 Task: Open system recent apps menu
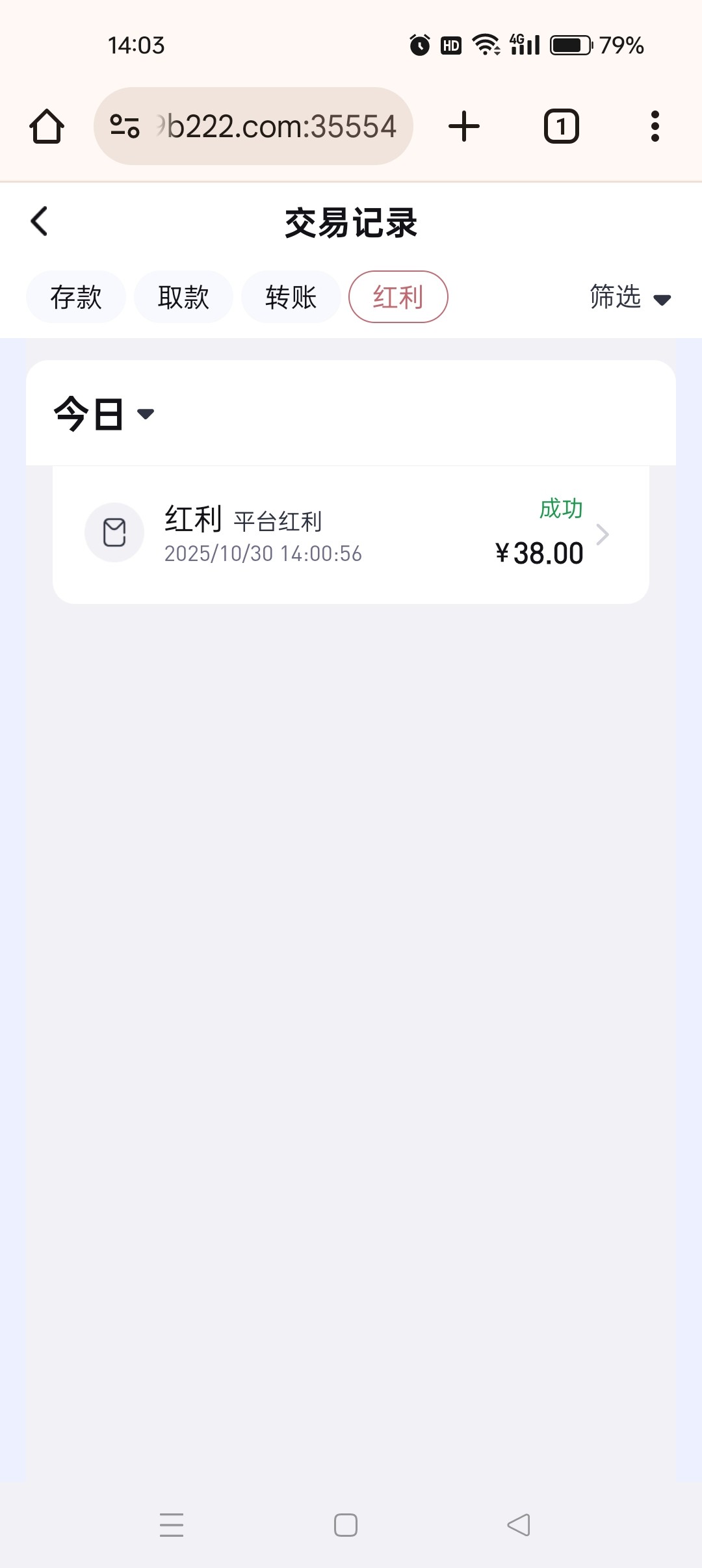click(x=172, y=1524)
